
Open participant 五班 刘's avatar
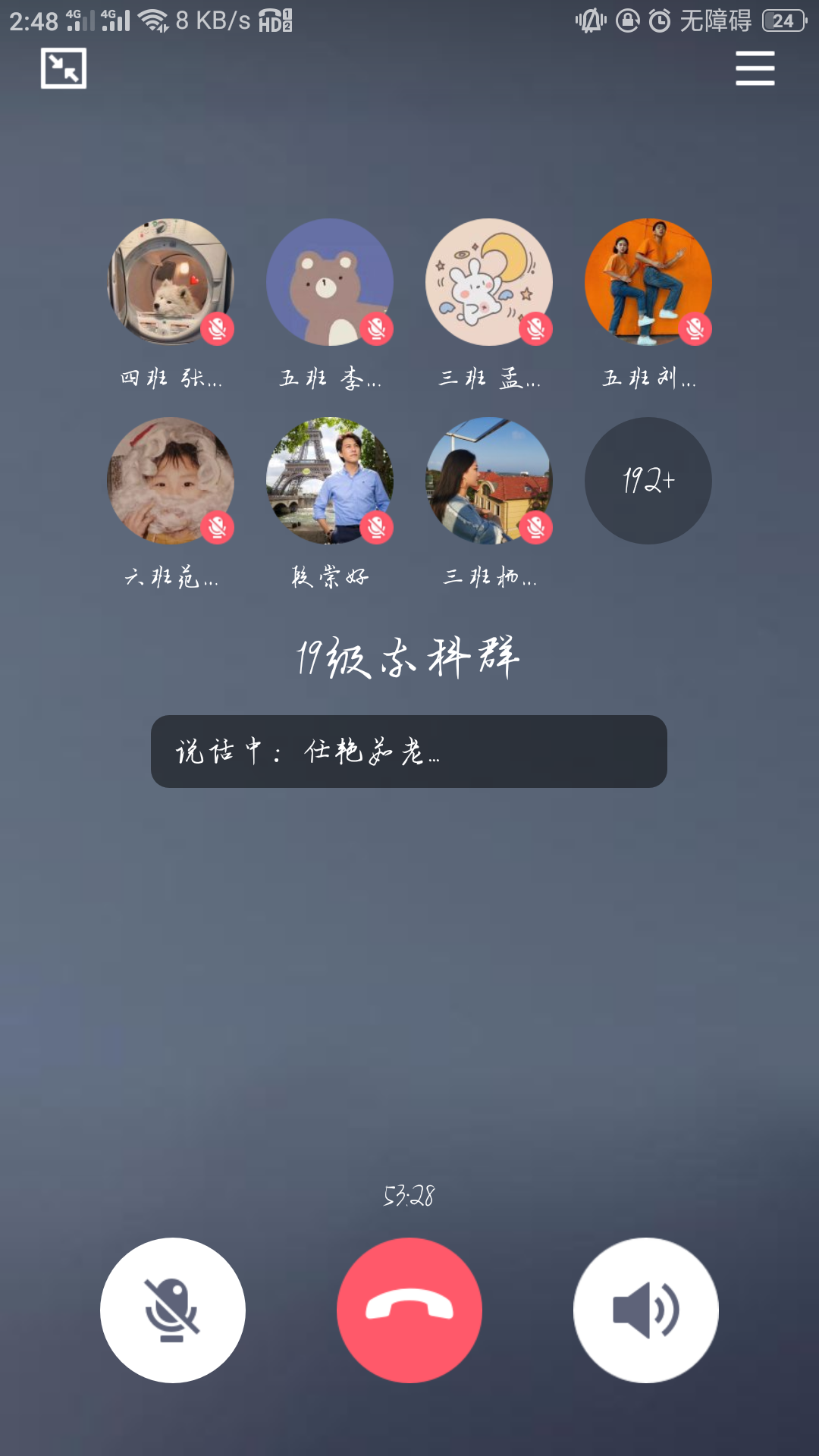[x=648, y=282]
